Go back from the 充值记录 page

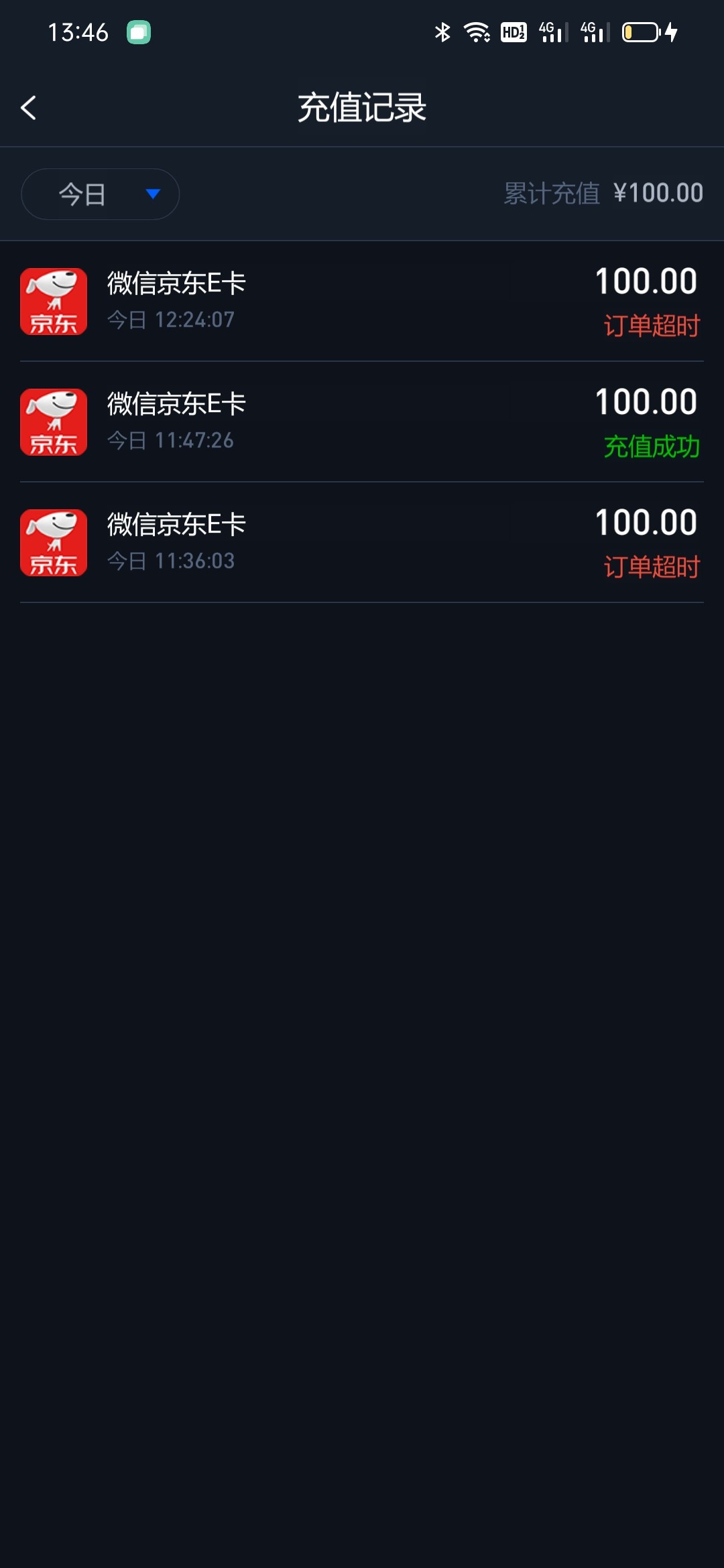[x=29, y=108]
